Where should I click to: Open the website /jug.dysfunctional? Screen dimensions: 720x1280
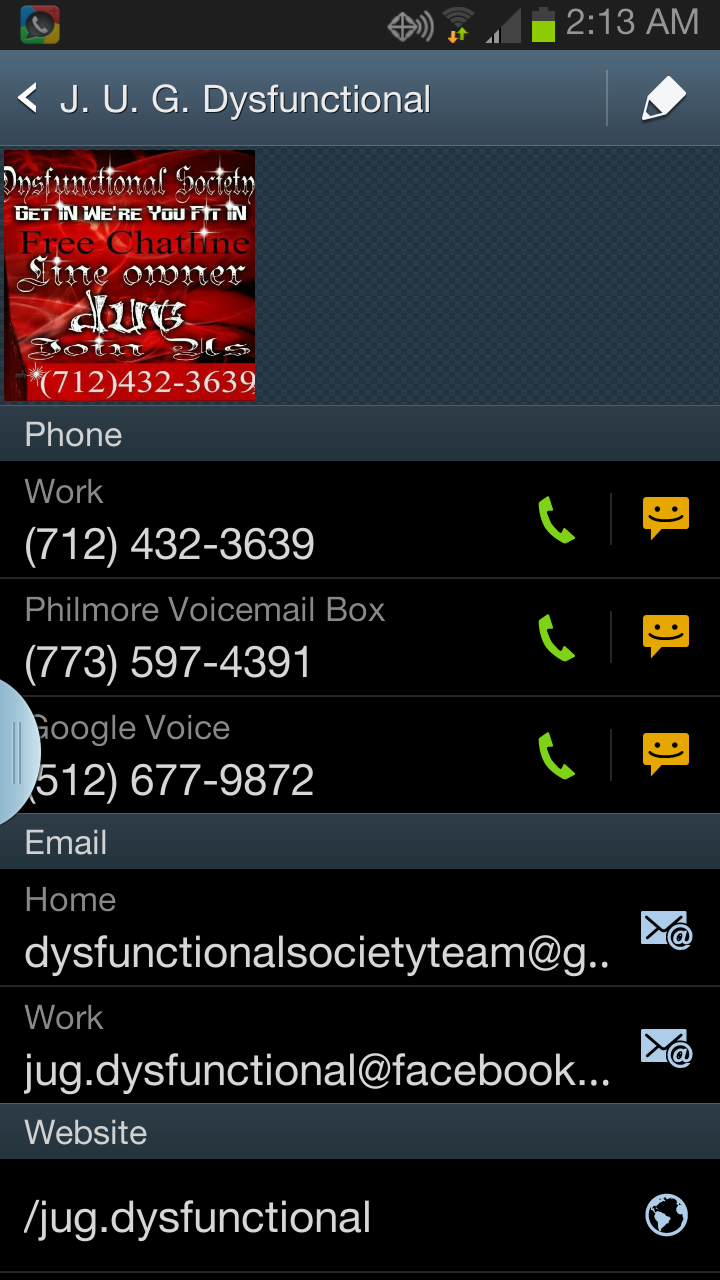pyautogui.click(x=666, y=1217)
